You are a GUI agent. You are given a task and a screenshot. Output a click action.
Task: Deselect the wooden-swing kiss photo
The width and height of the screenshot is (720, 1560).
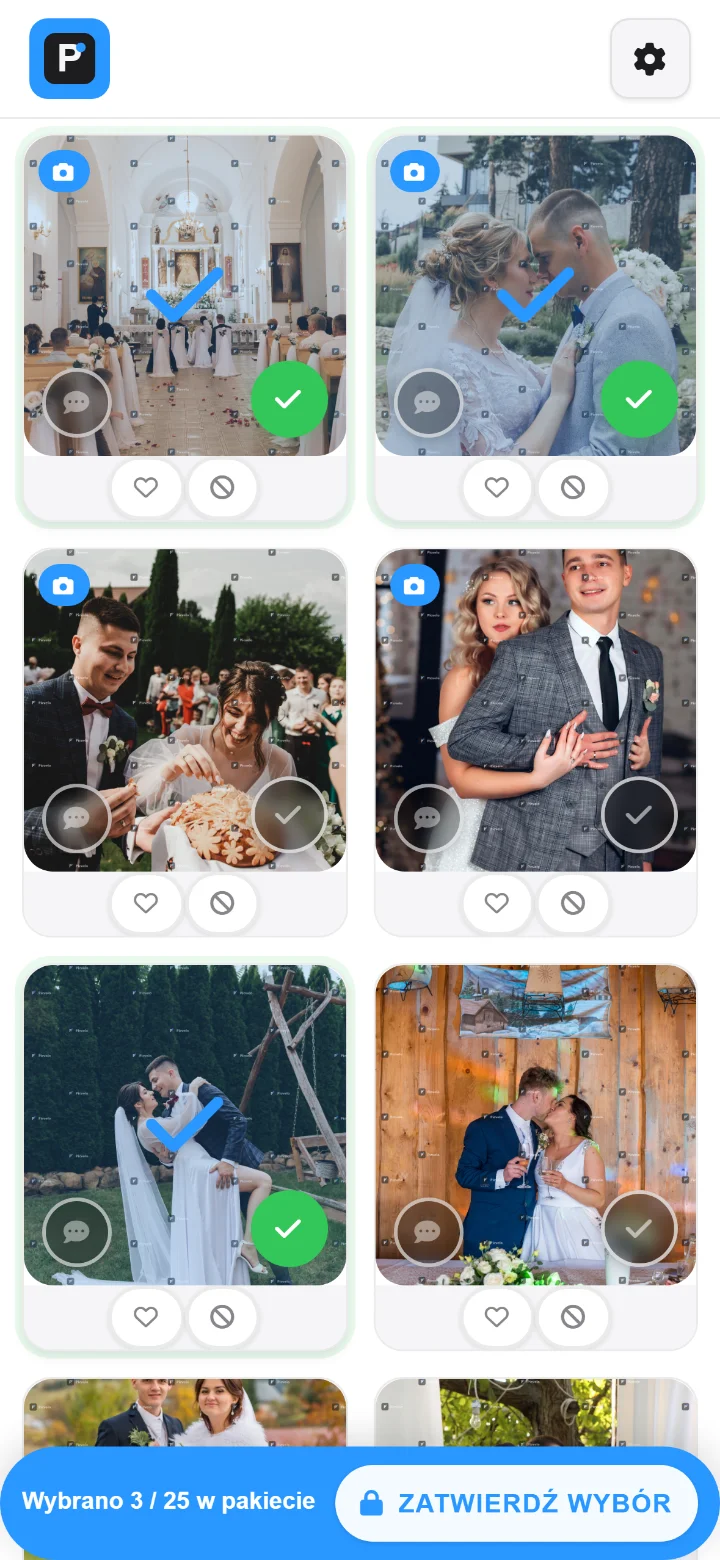(288, 1229)
